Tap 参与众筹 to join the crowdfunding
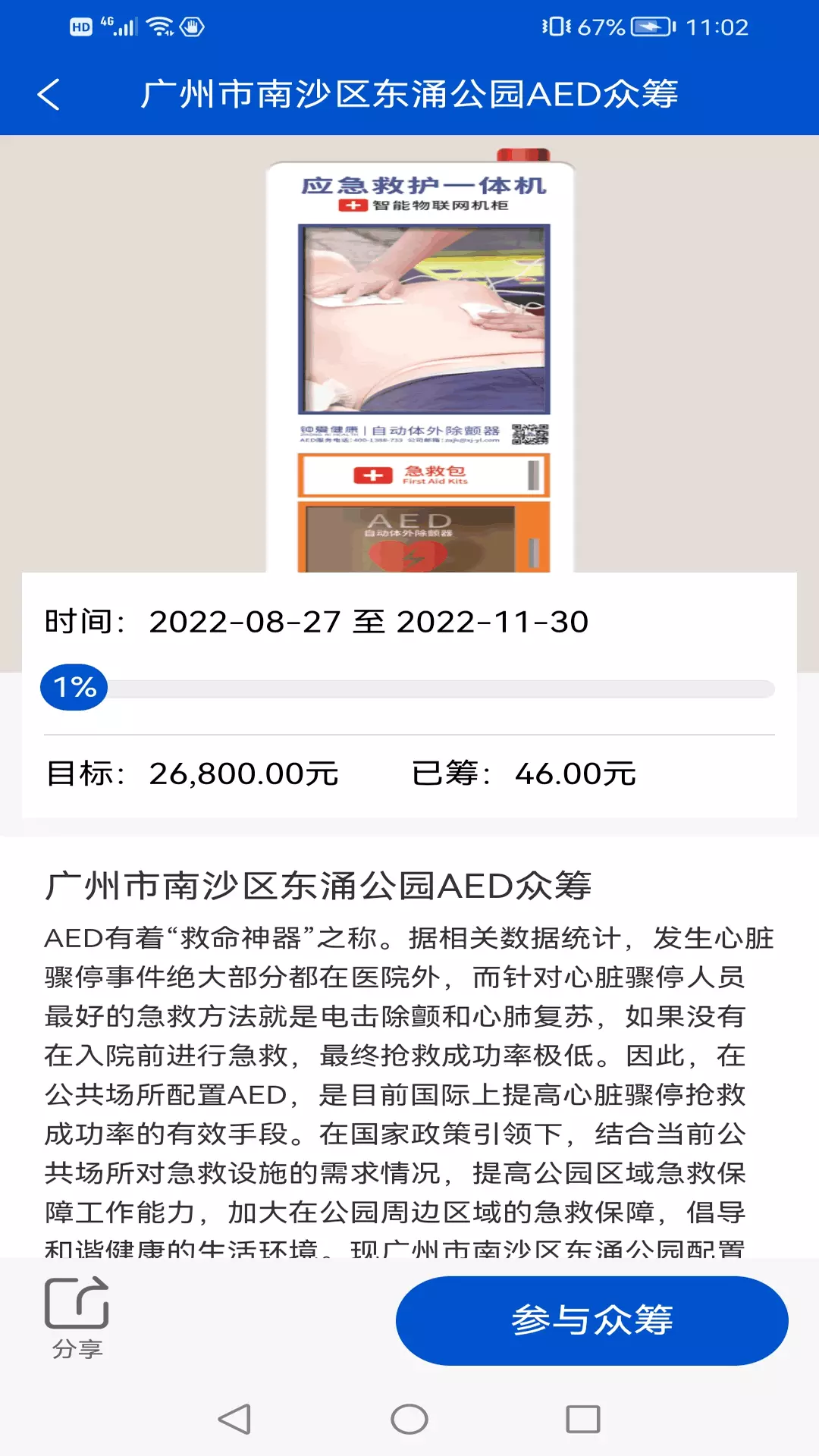 click(x=591, y=1320)
